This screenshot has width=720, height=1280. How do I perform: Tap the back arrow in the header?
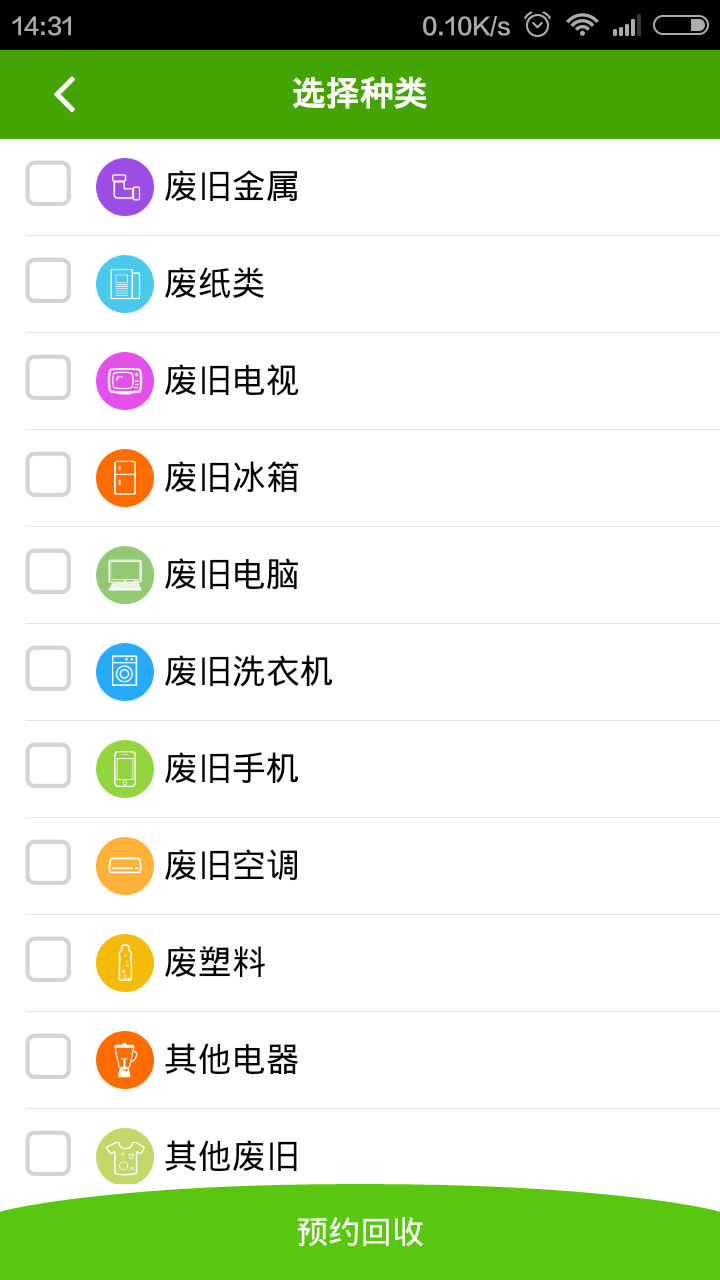coord(63,94)
